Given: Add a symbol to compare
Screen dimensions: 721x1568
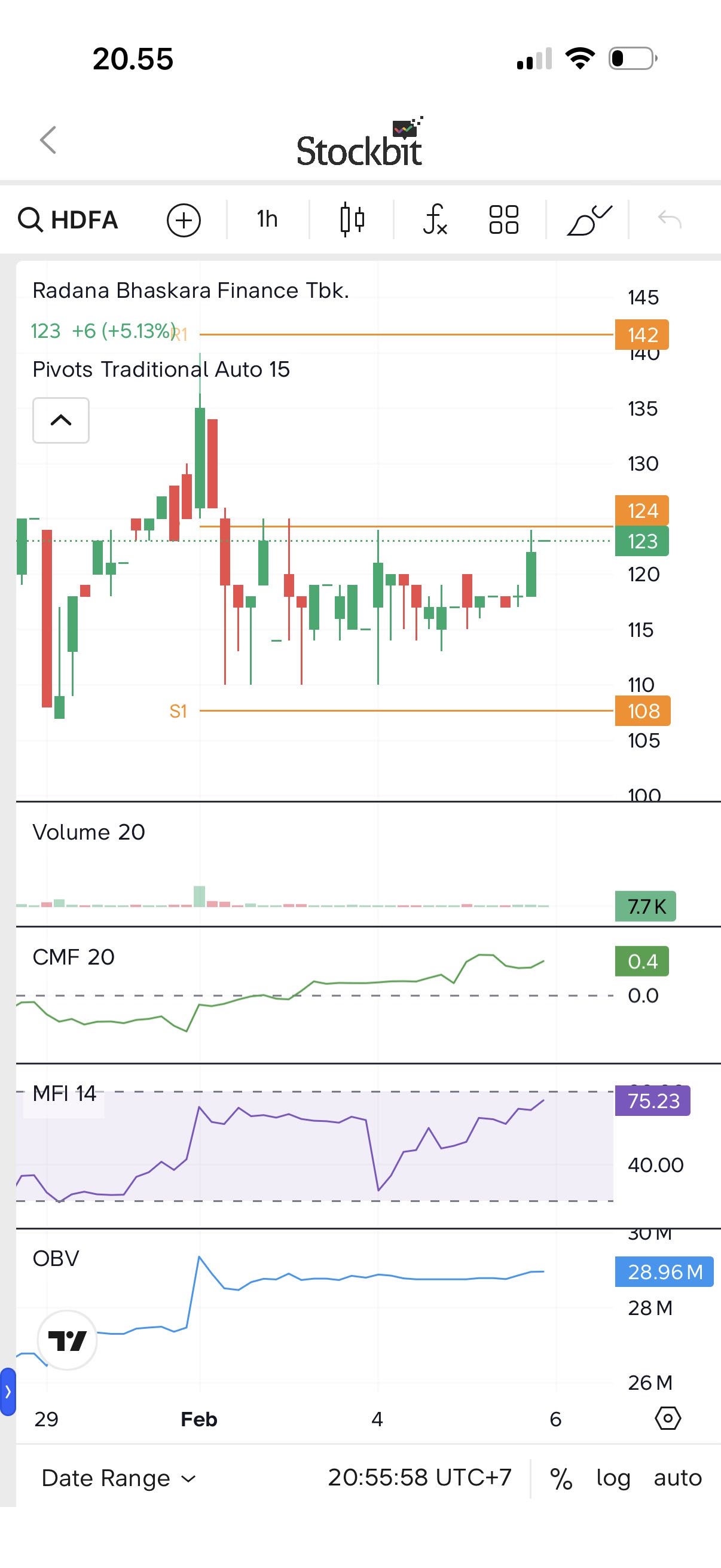Looking at the screenshot, I should [x=184, y=219].
